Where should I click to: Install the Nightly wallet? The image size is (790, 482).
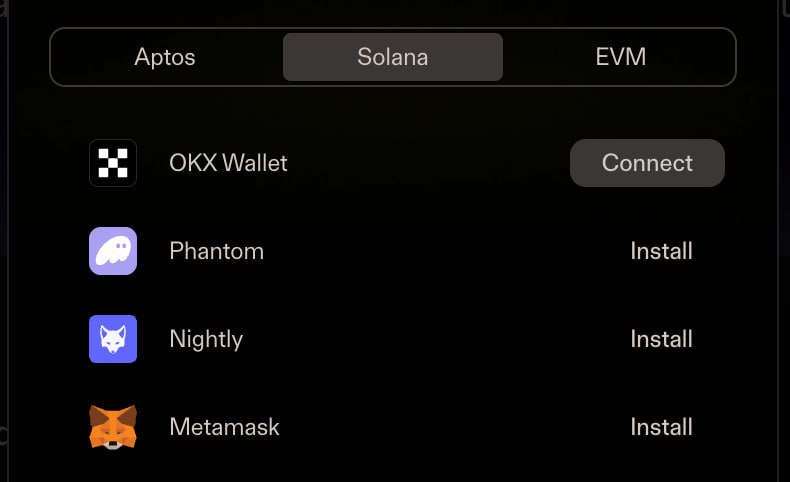tap(661, 339)
